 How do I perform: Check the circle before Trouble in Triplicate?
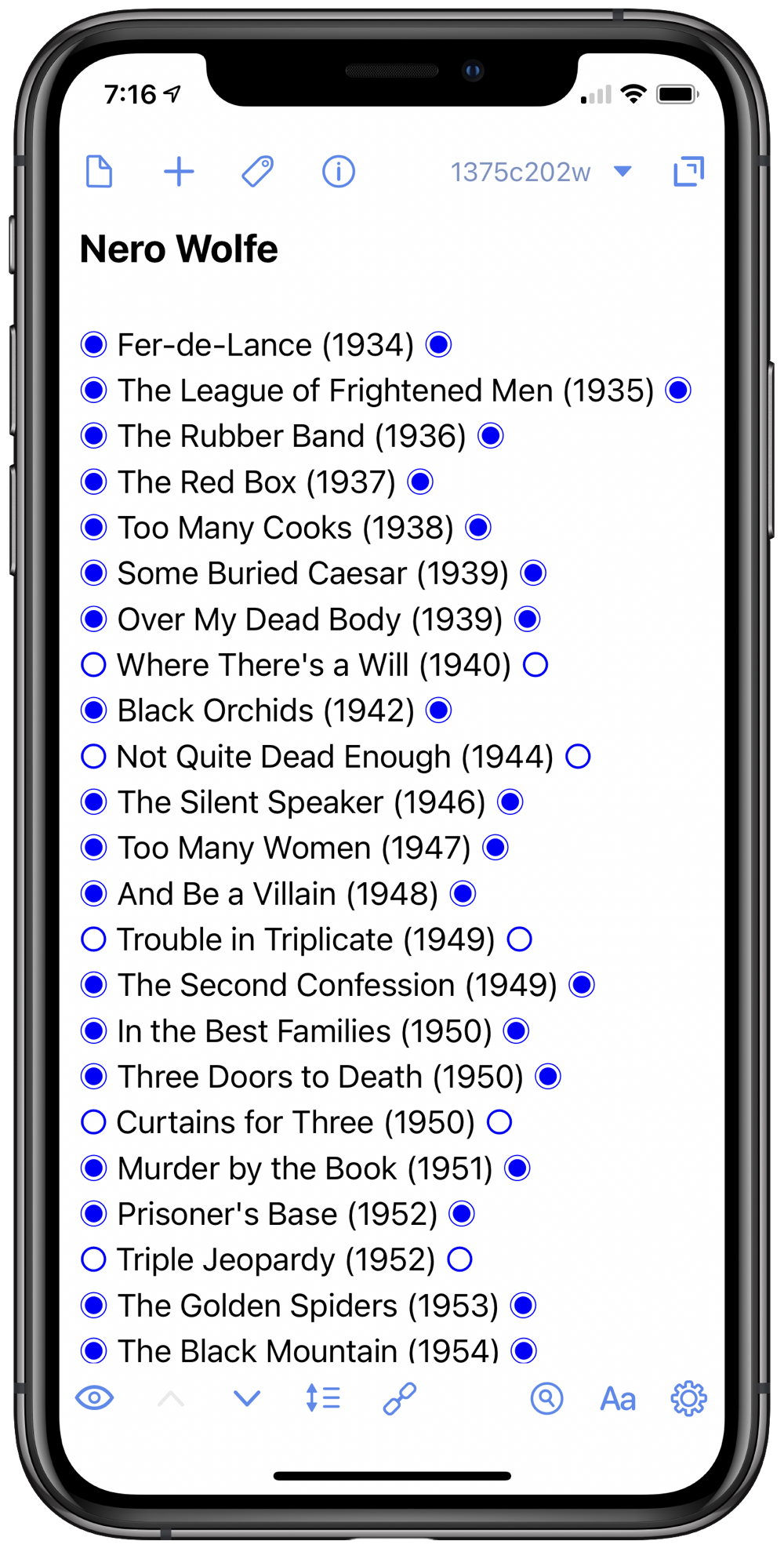pyautogui.click(x=94, y=939)
